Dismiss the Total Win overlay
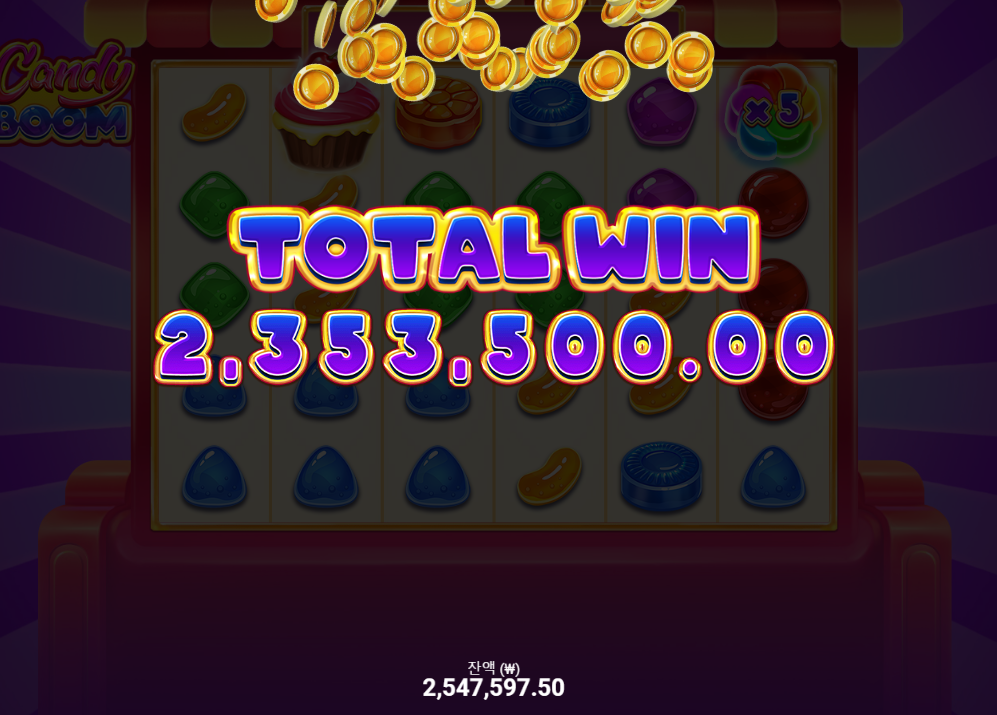Image resolution: width=997 pixels, height=715 pixels. (x=496, y=300)
